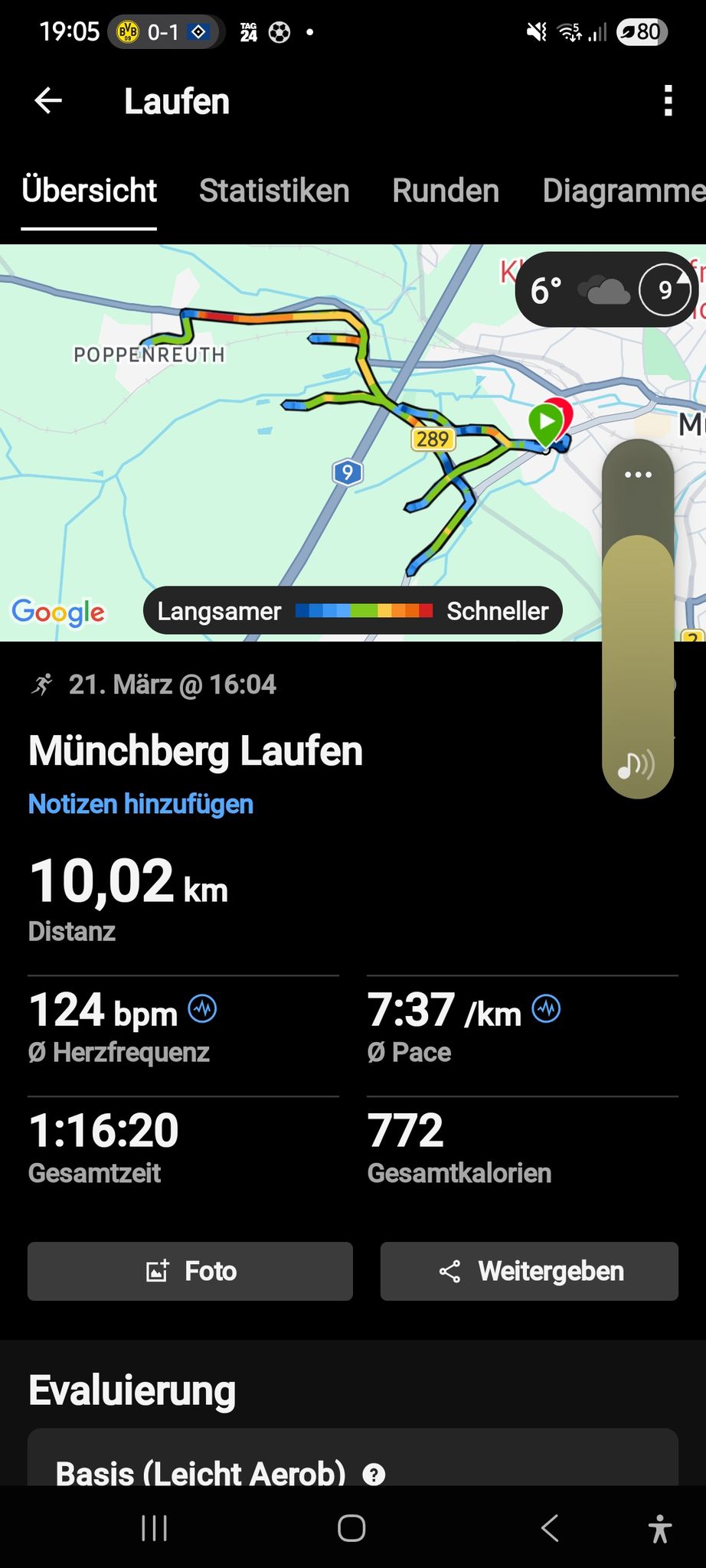Go back using the top arrow
This screenshot has height=1568, width=706.
(48, 100)
